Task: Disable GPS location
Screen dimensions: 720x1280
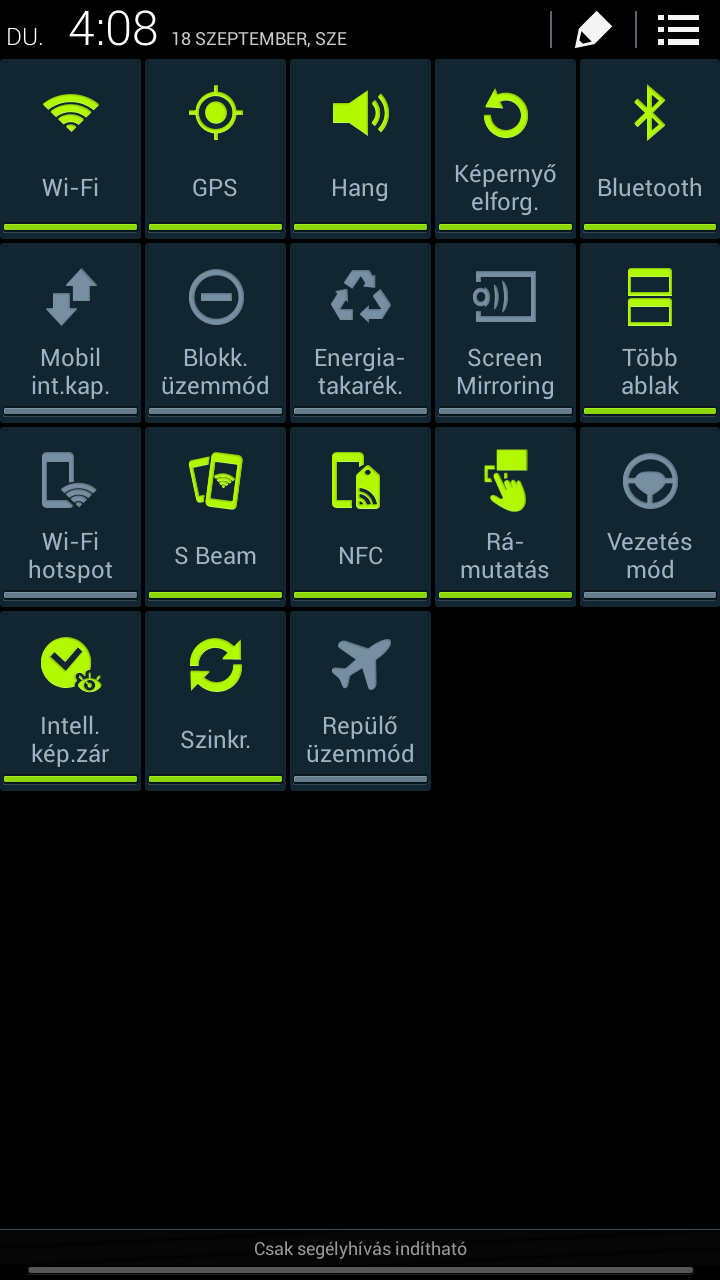Action: click(215, 145)
